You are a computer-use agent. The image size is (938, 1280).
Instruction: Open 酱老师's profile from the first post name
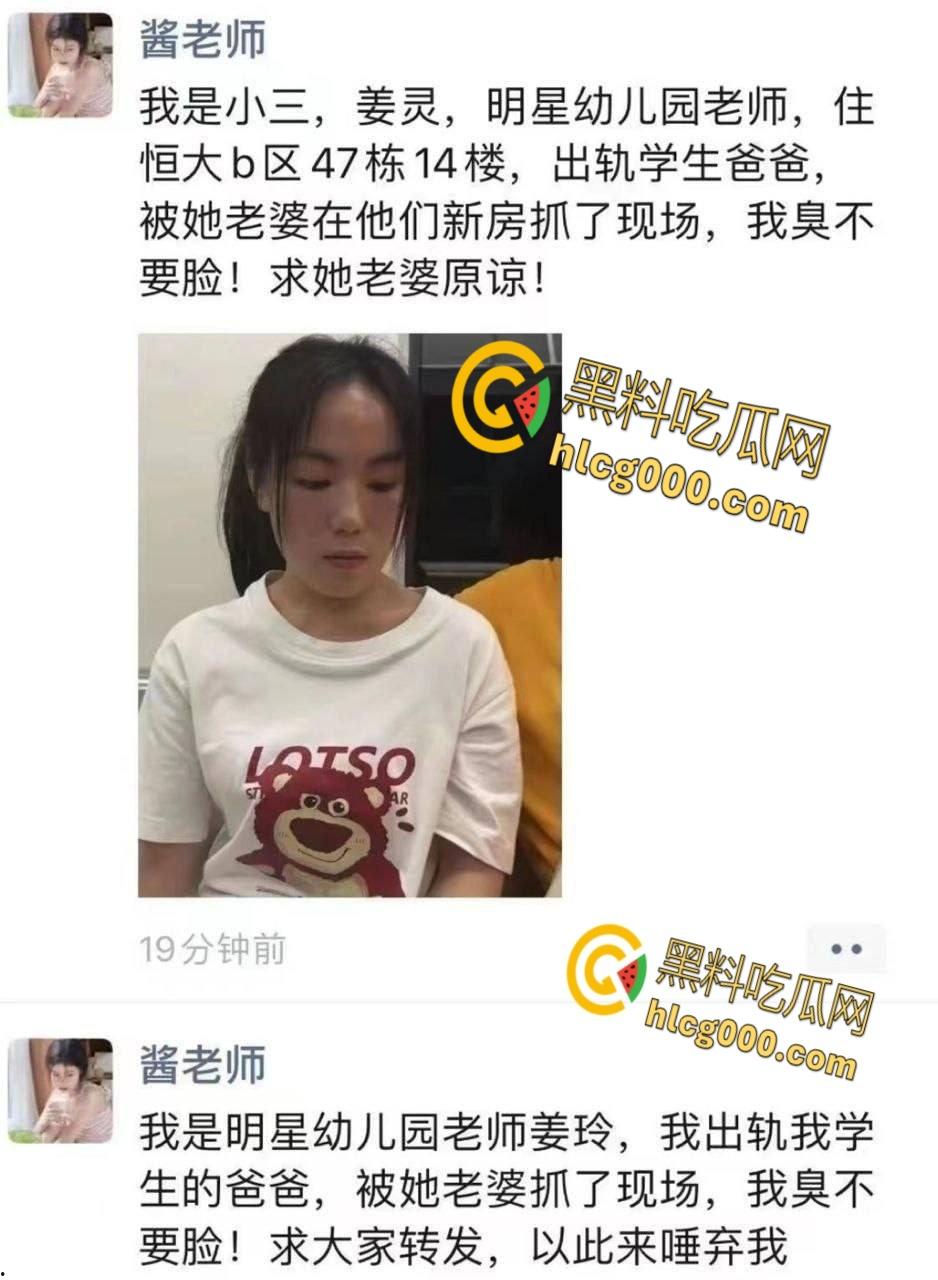pyautogui.click(x=203, y=41)
